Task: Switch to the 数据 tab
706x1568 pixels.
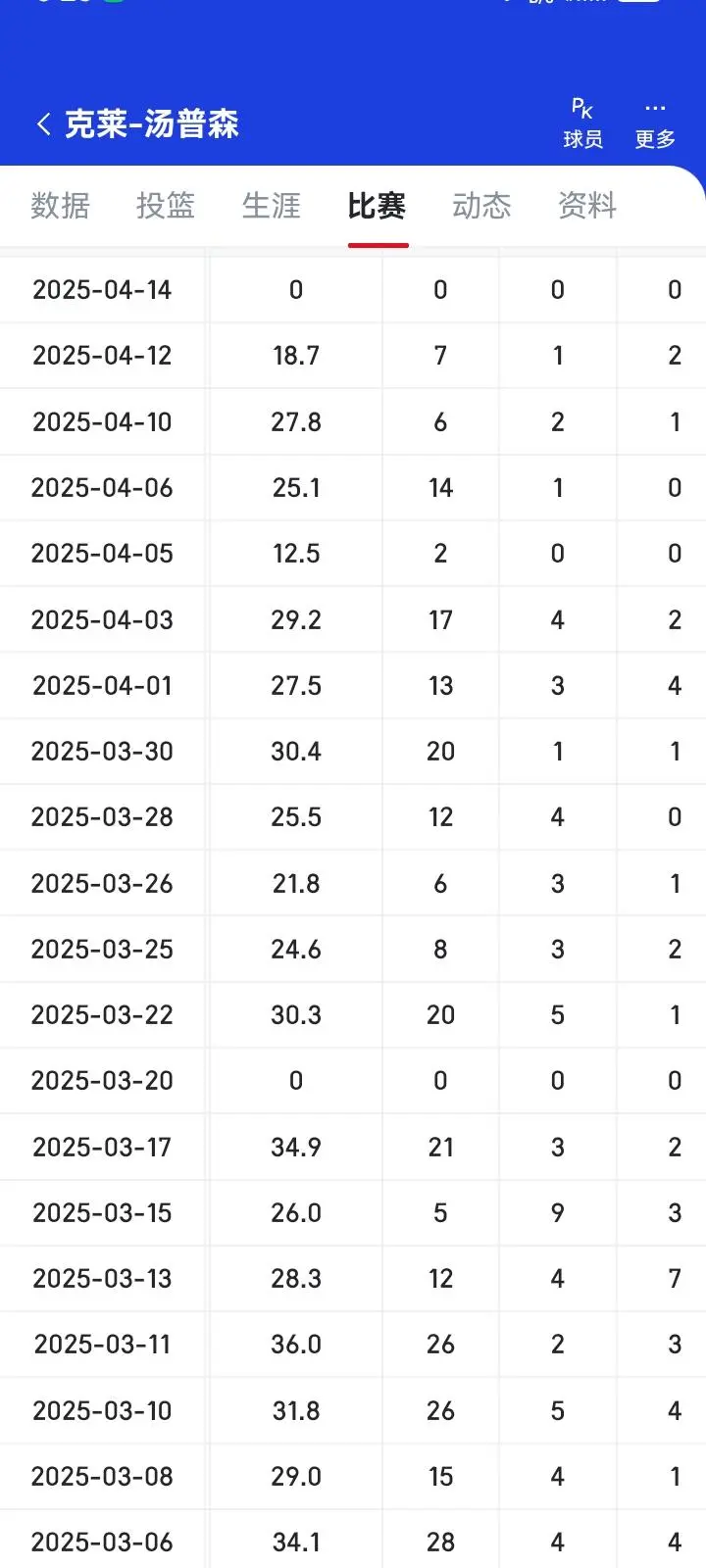Action: pos(60,206)
